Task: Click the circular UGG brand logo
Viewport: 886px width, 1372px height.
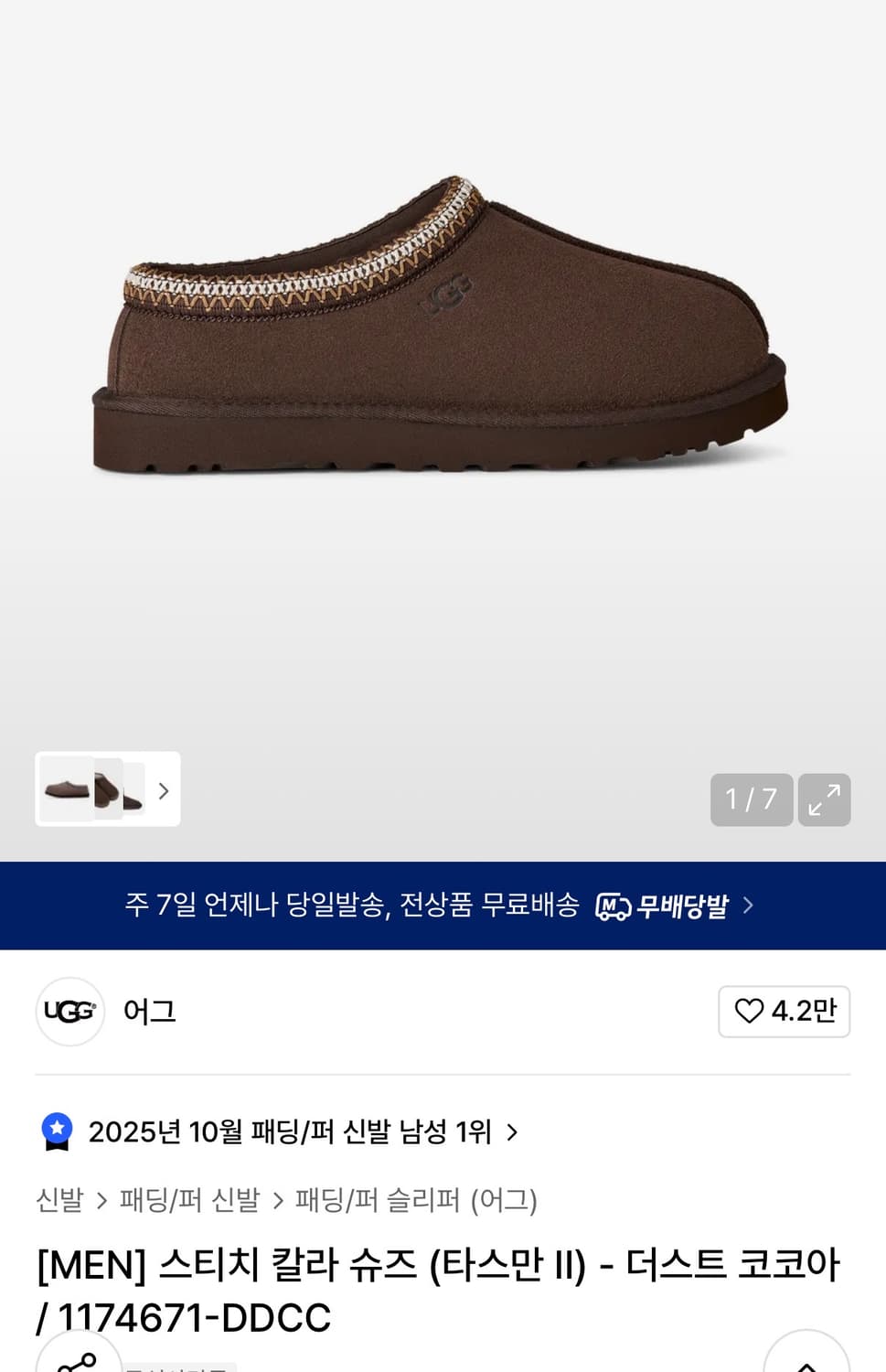Action: point(69,1012)
